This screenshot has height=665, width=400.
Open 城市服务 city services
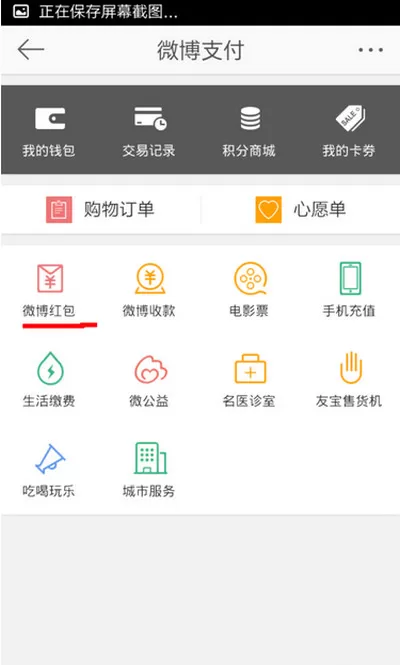[149, 471]
